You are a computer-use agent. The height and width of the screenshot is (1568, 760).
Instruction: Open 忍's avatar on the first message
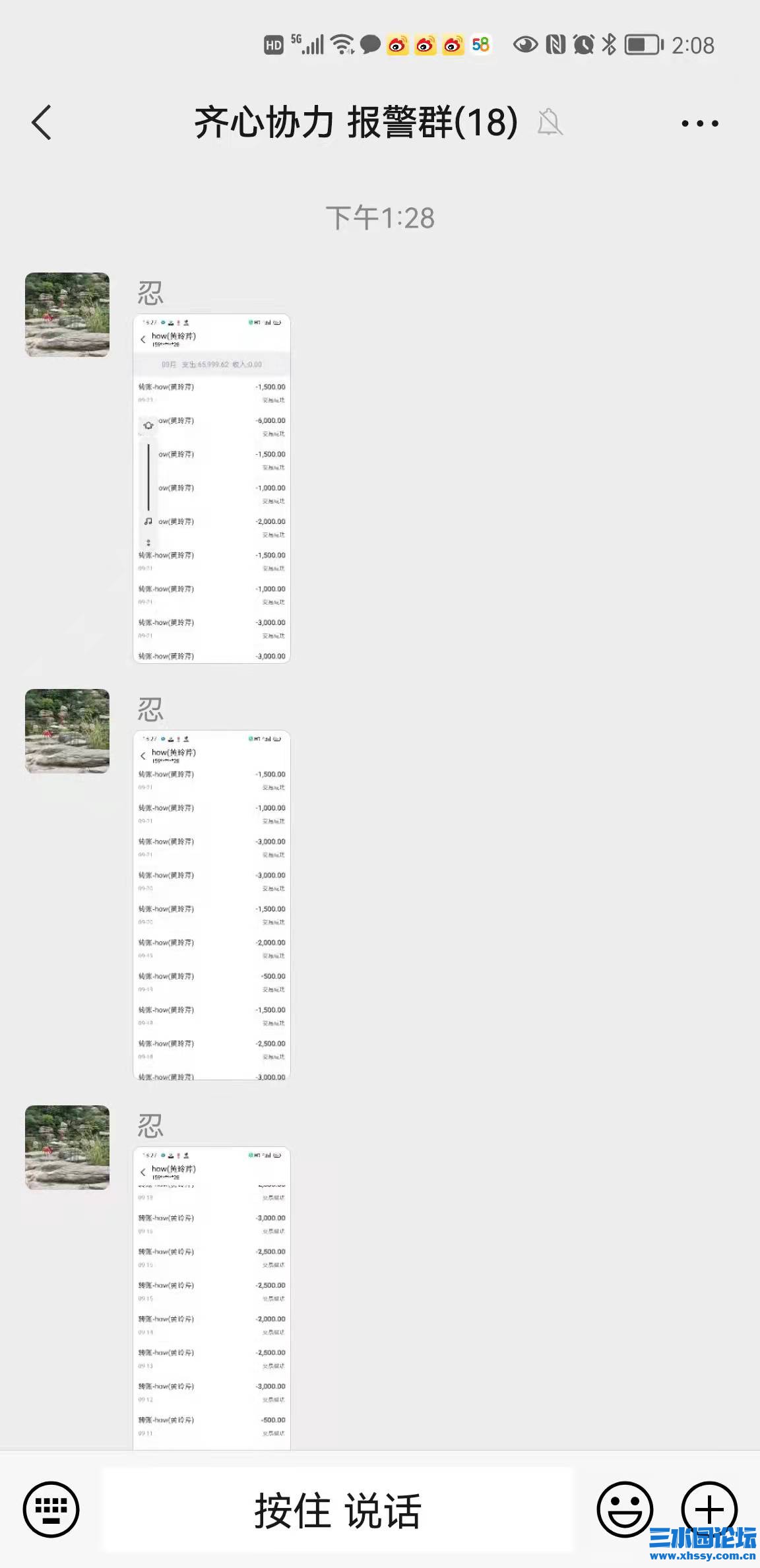point(67,315)
